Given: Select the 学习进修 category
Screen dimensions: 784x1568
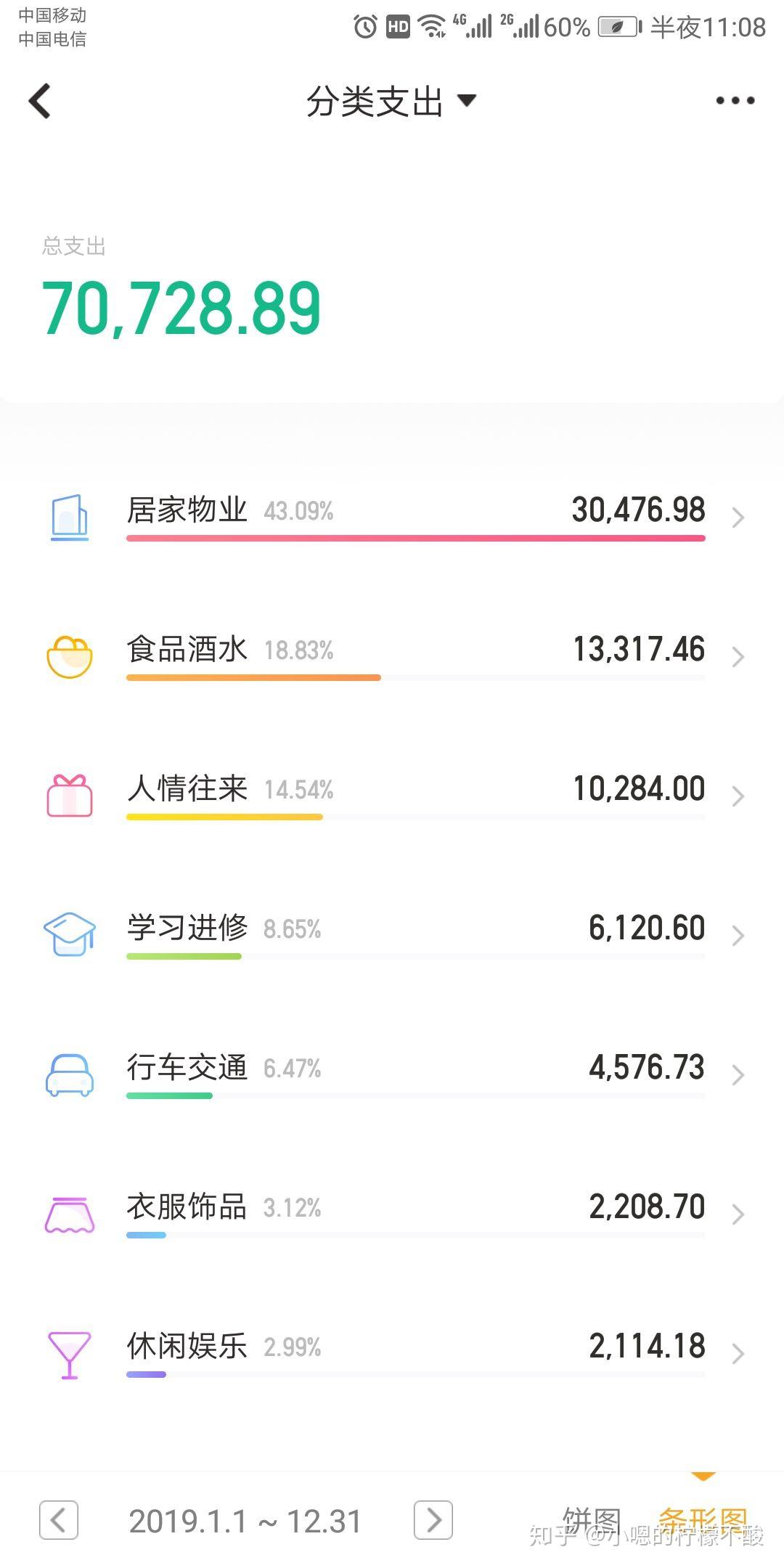Looking at the screenshot, I should [414, 934].
